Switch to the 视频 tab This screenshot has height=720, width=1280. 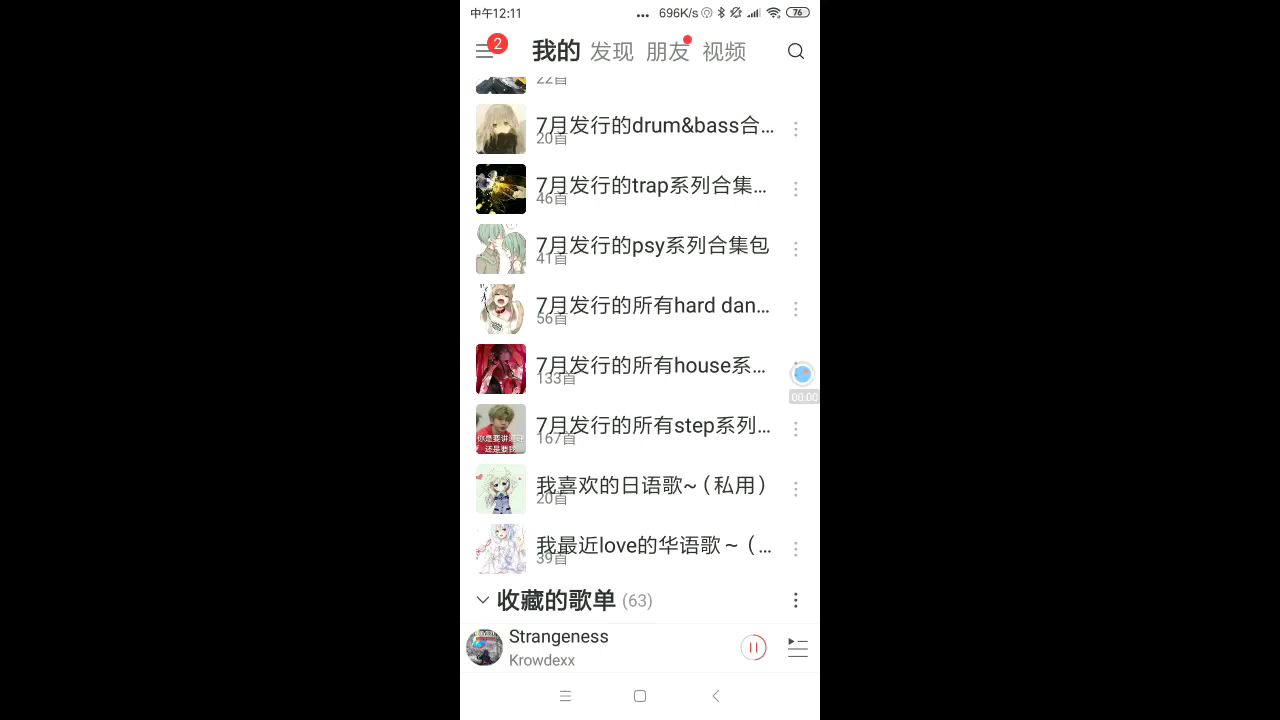click(724, 52)
